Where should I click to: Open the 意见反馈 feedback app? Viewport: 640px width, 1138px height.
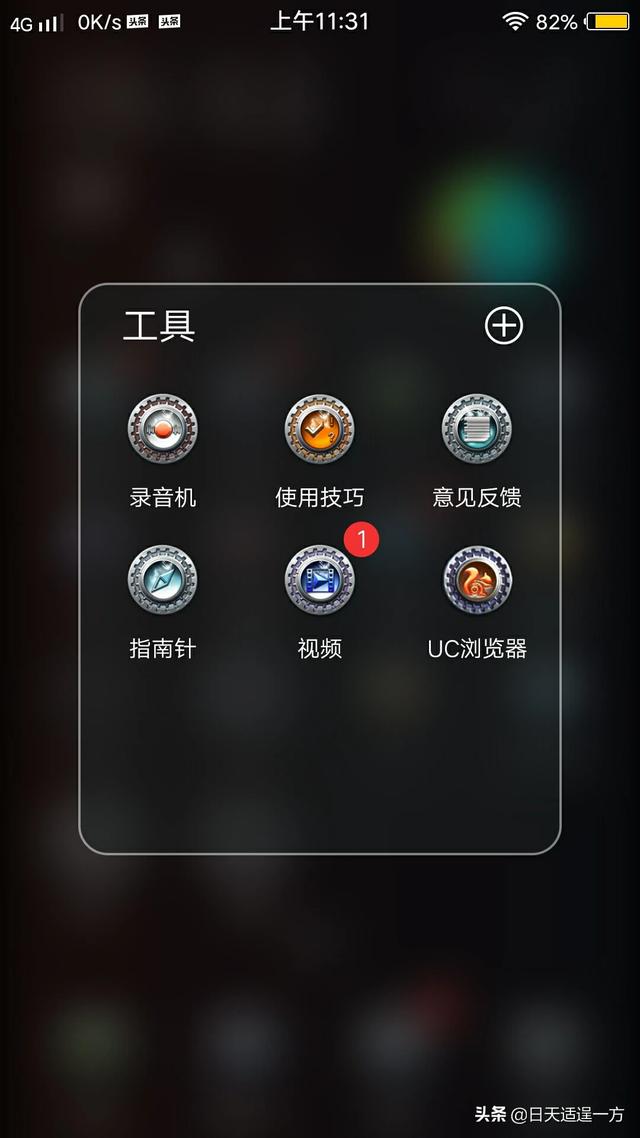point(477,430)
